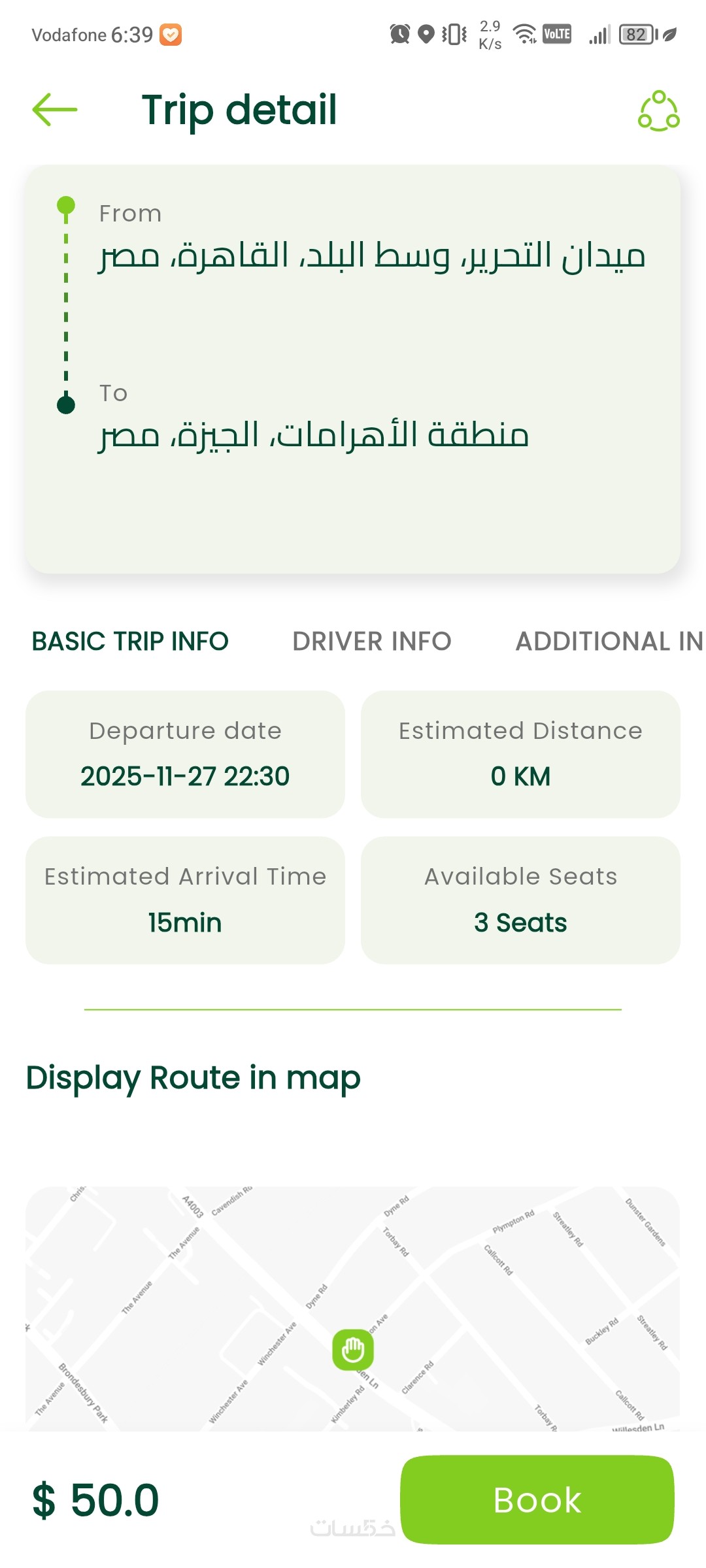The height and width of the screenshot is (1568, 706).
Task: Open the Additional Info tab
Action: (608, 642)
